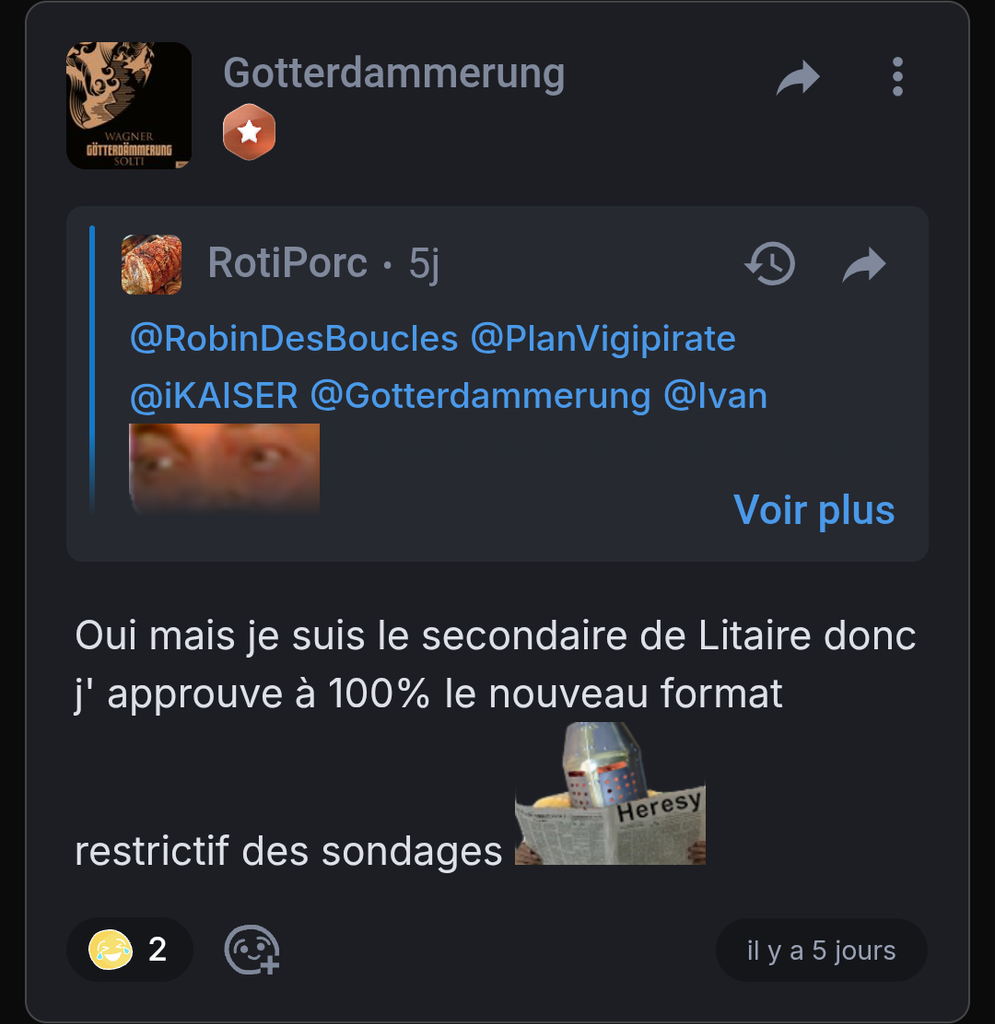Open the @Ivan mention
The height and width of the screenshot is (1024, 995).
coord(715,396)
